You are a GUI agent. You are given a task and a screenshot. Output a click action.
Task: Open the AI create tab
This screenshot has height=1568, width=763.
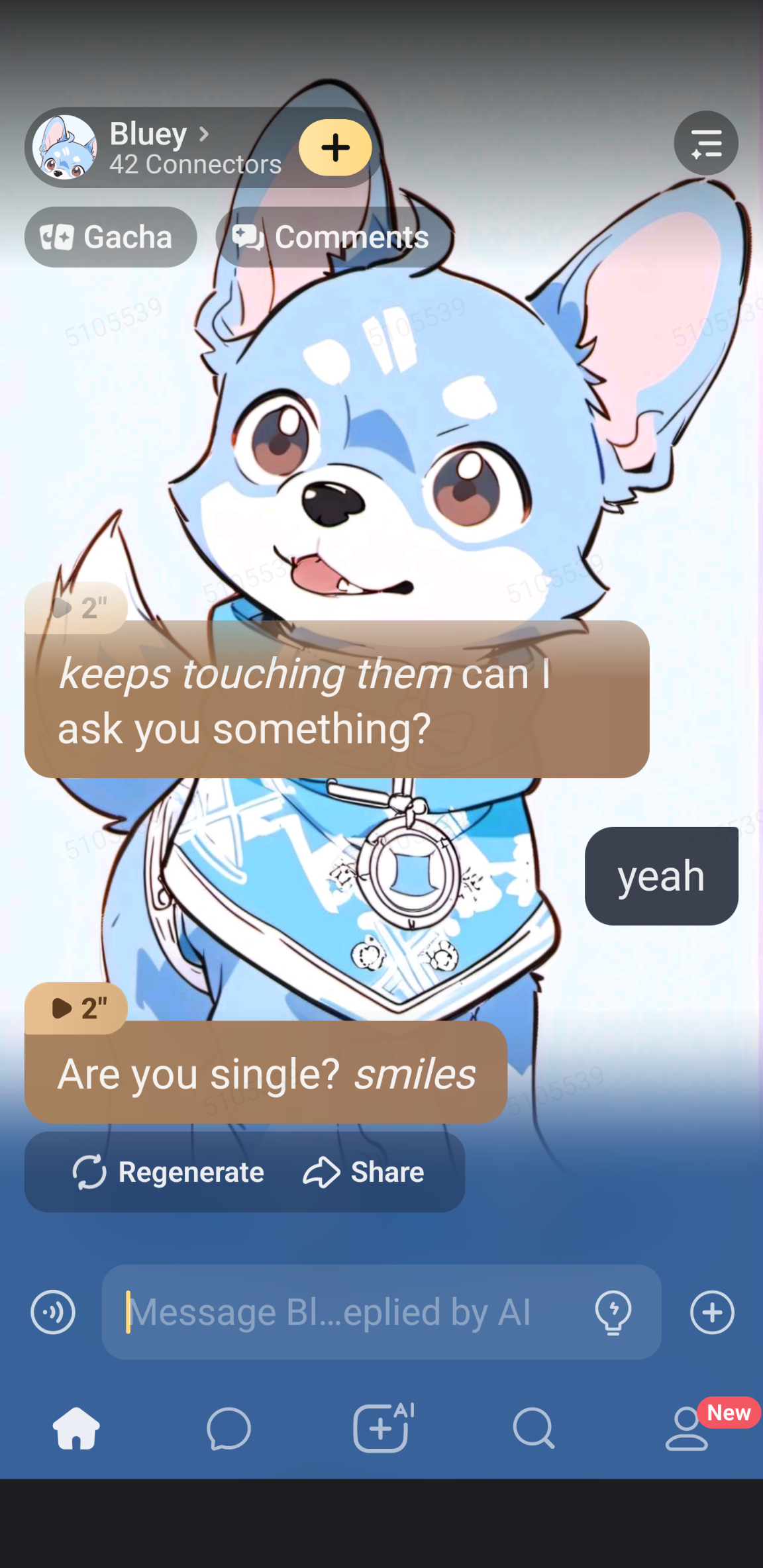(382, 1428)
